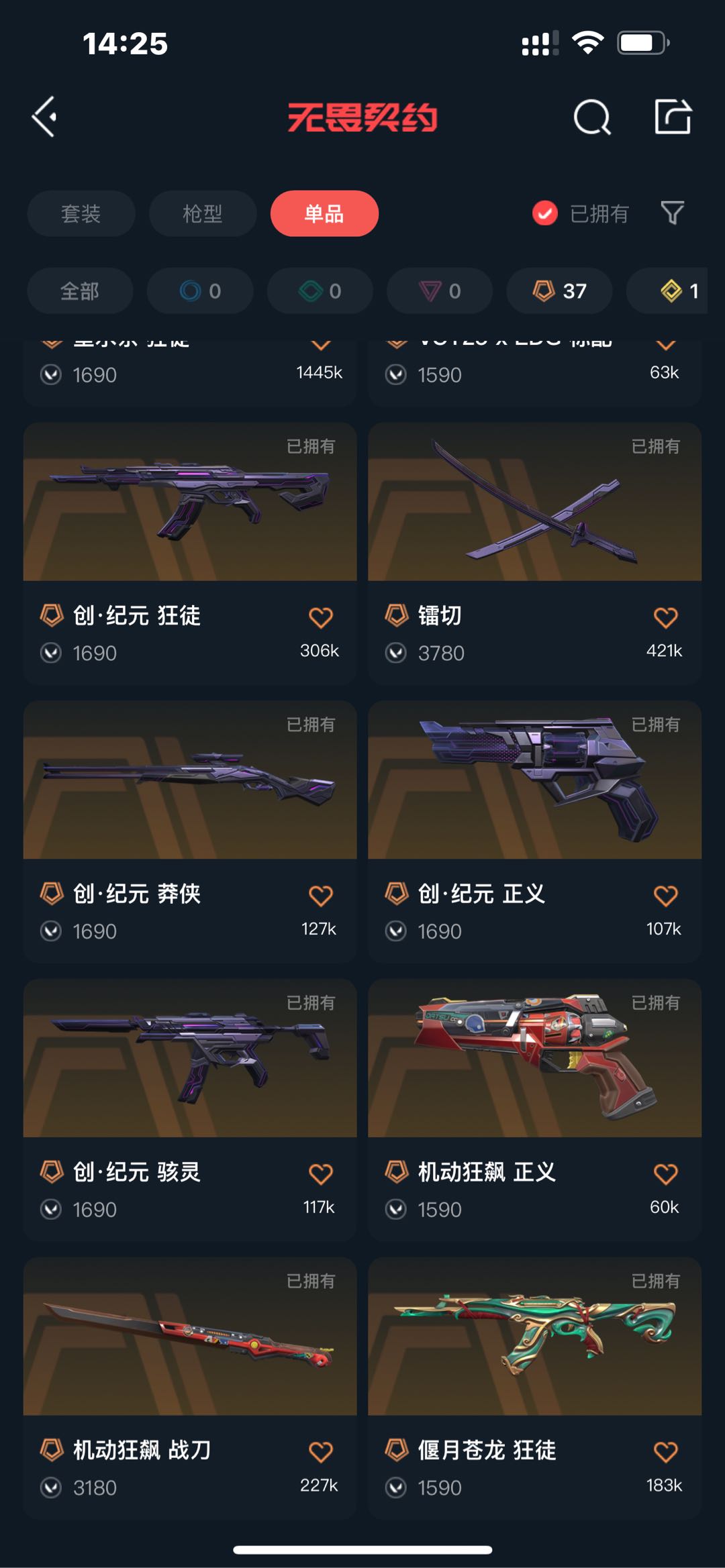The height and width of the screenshot is (1568, 725).
Task: Open the filter funnel icon
Action: pos(672,213)
